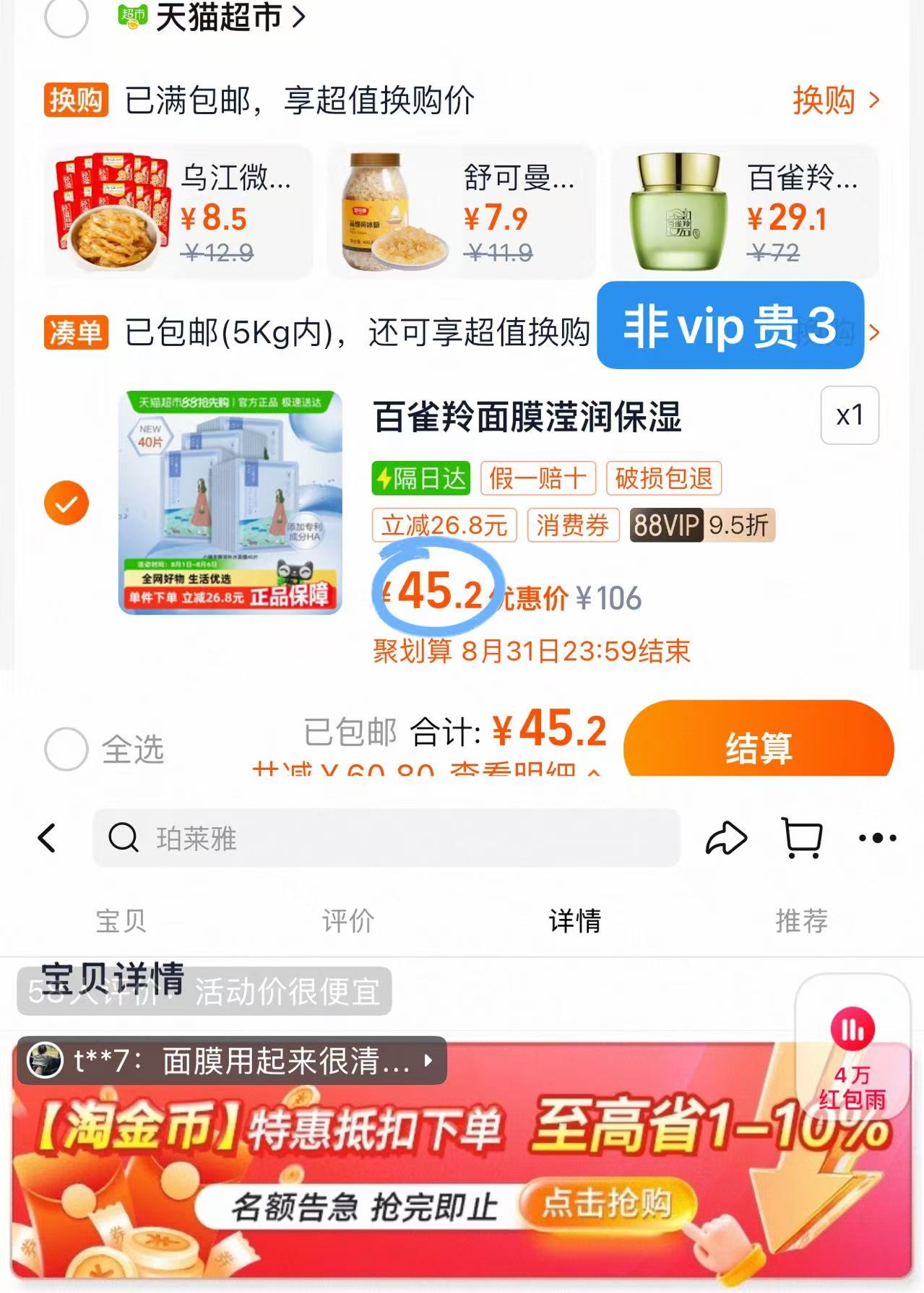Open the more options ellipsis icon

[x=876, y=838]
